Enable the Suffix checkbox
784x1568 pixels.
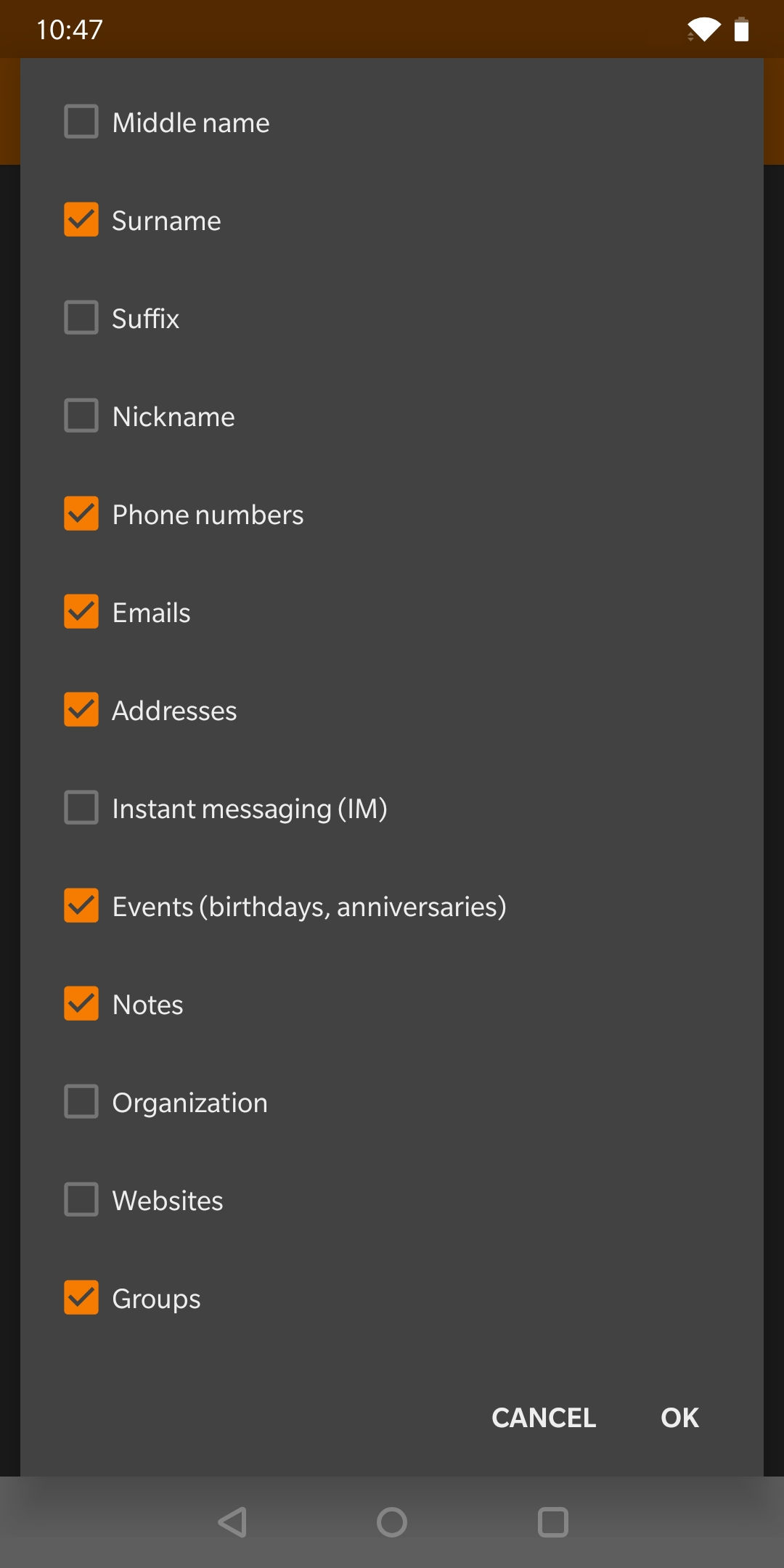pyautogui.click(x=81, y=318)
